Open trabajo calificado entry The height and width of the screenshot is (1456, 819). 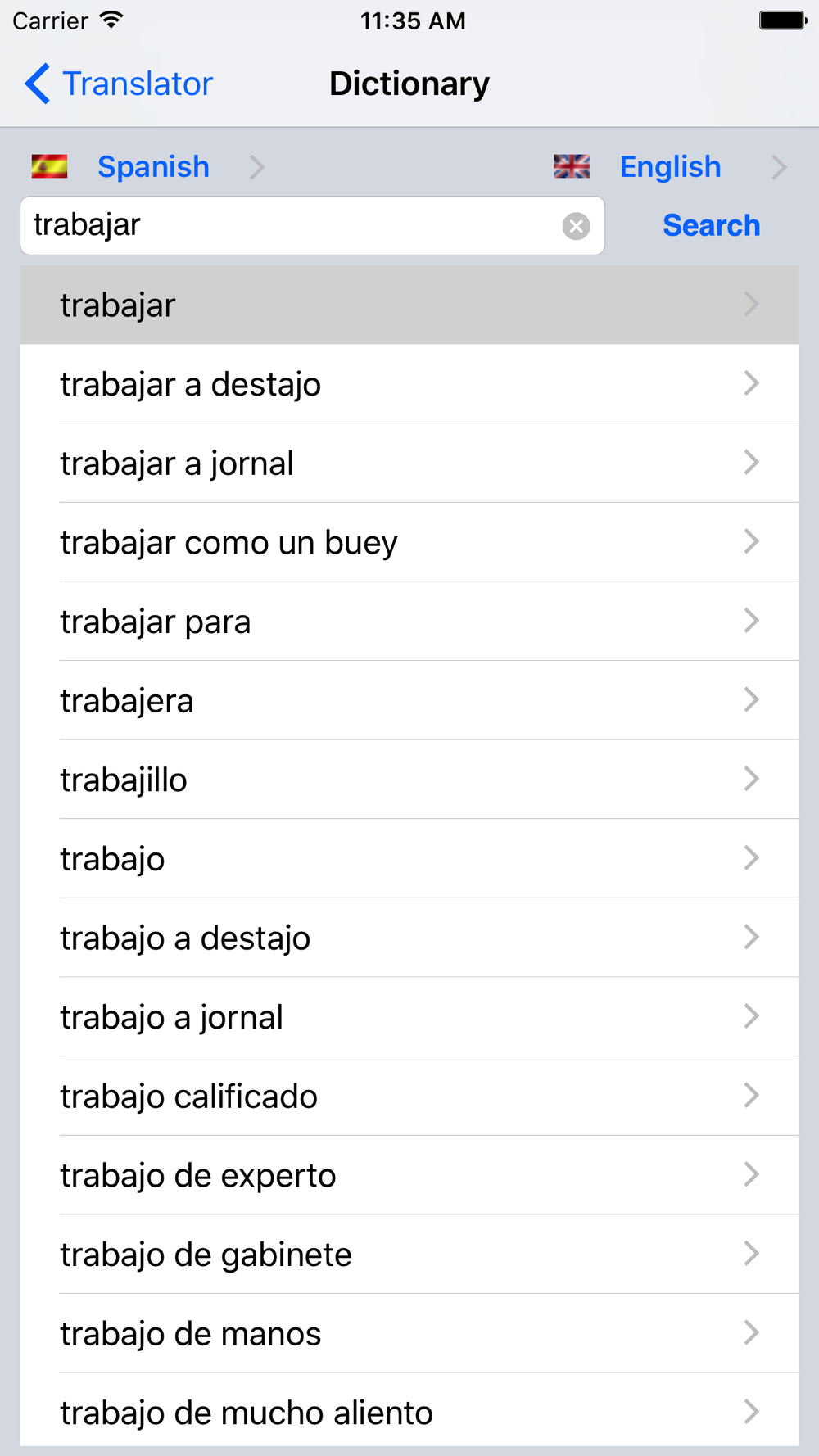click(x=409, y=1096)
